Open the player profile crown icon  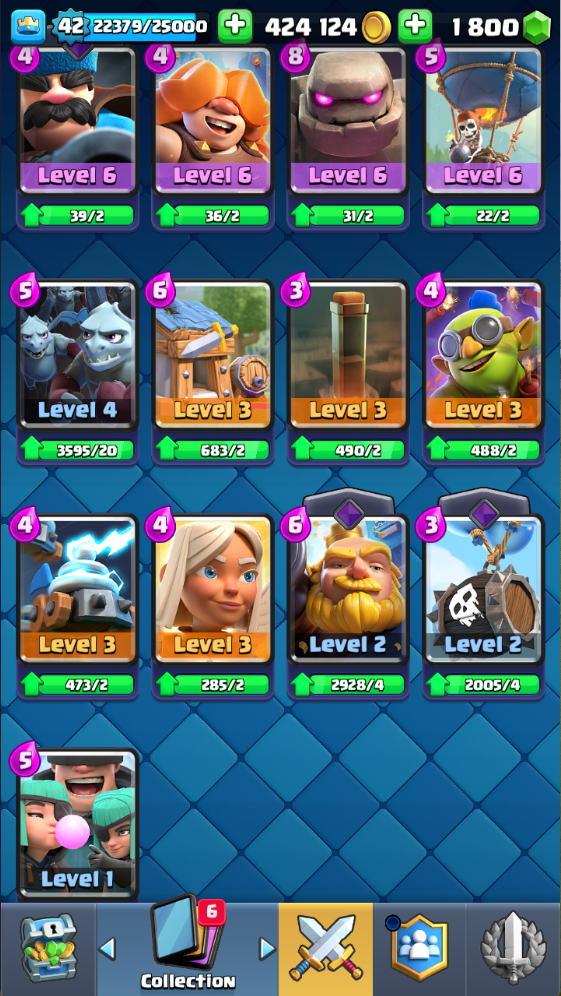coord(28,27)
